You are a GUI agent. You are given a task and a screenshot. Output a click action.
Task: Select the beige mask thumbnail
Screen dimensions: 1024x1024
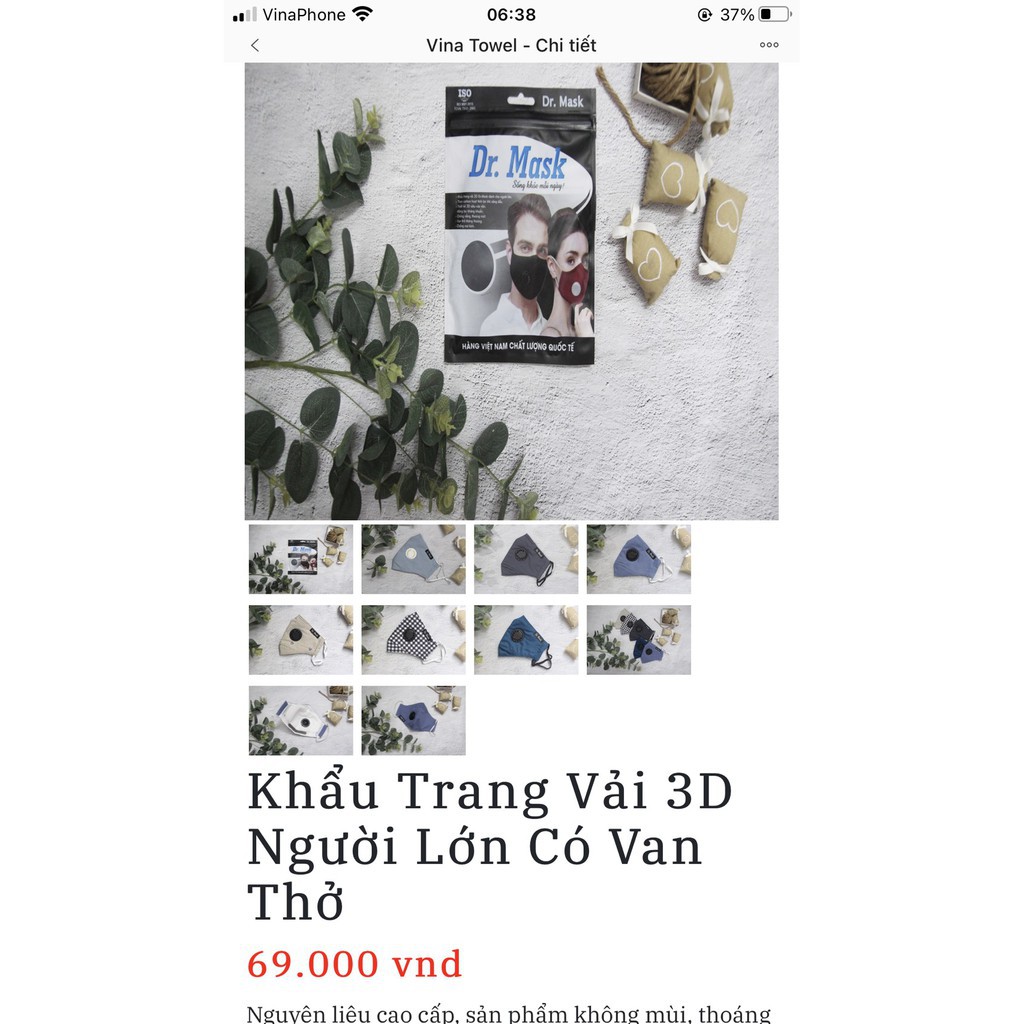(x=300, y=640)
